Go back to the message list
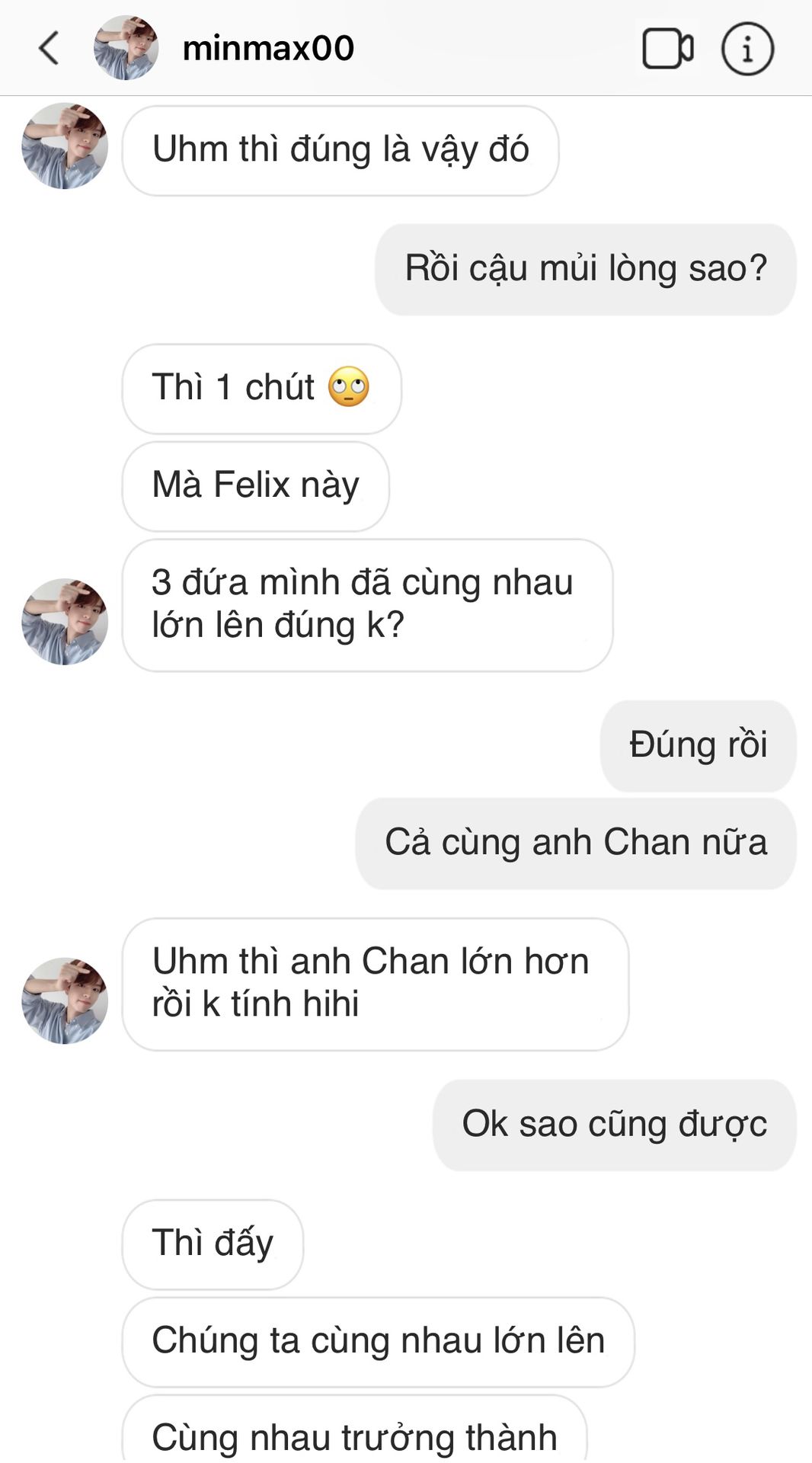The width and height of the screenshot is (812, 1463). [x=50, y=48]
